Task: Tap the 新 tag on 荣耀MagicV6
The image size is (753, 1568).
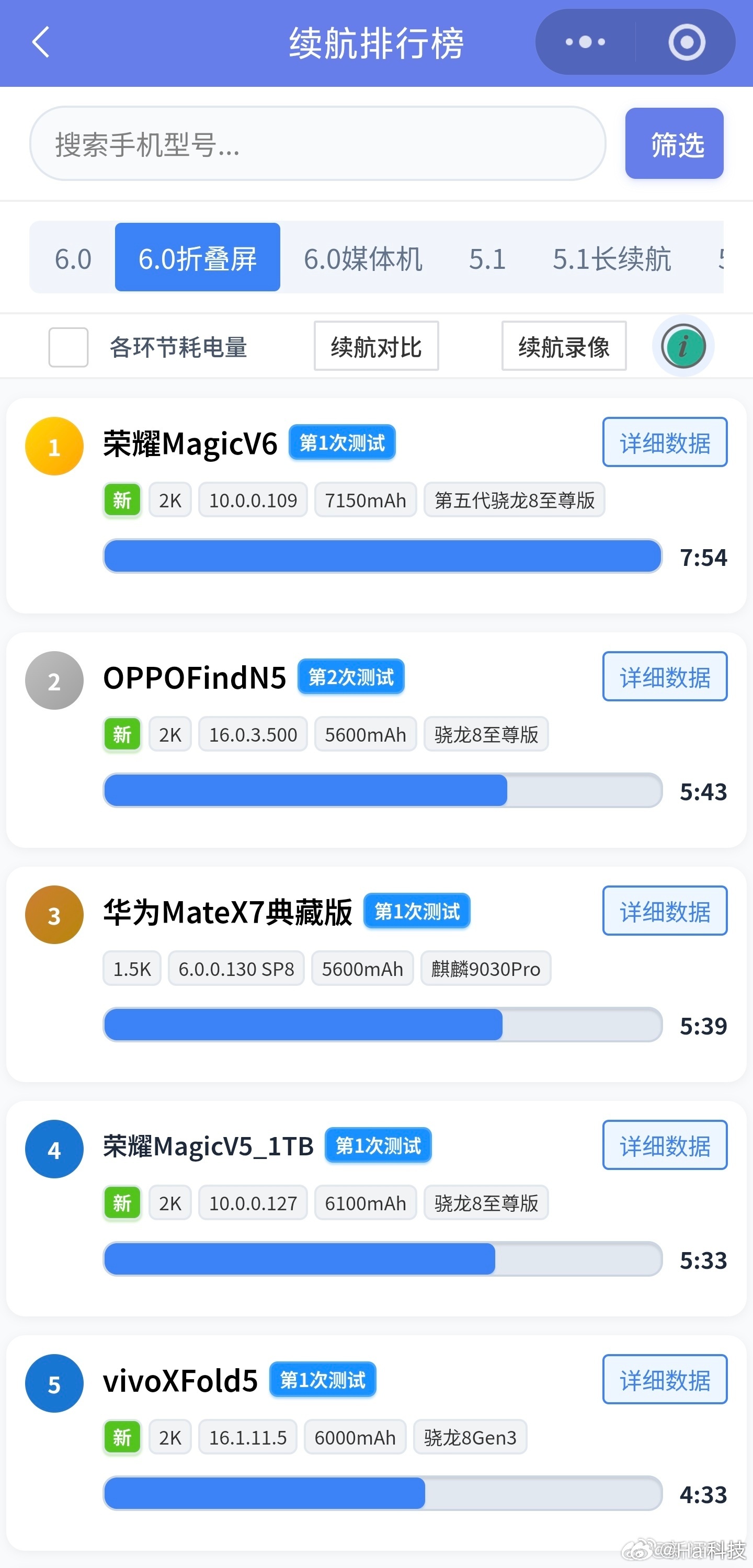Action: point(121,501)
